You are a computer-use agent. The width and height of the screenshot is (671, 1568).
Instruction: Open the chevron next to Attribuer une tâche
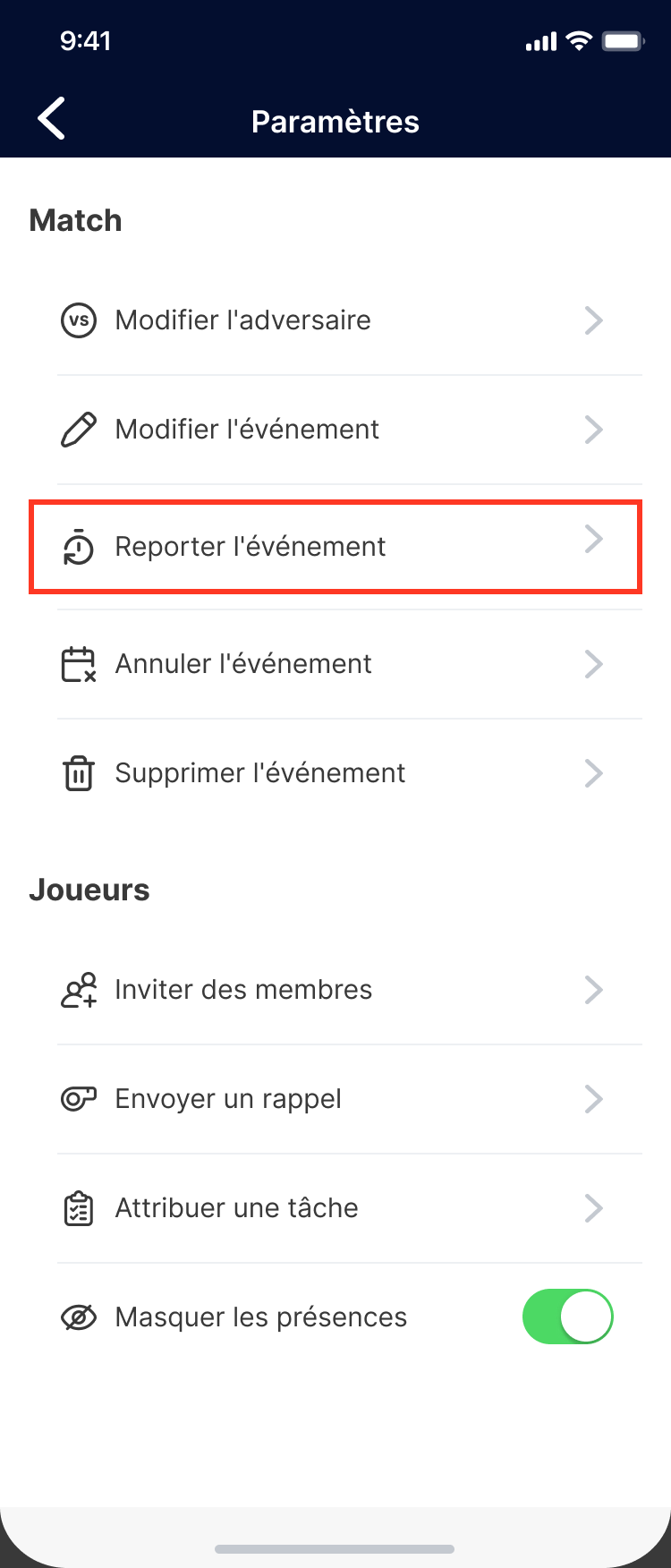[x=593, y=1207]
